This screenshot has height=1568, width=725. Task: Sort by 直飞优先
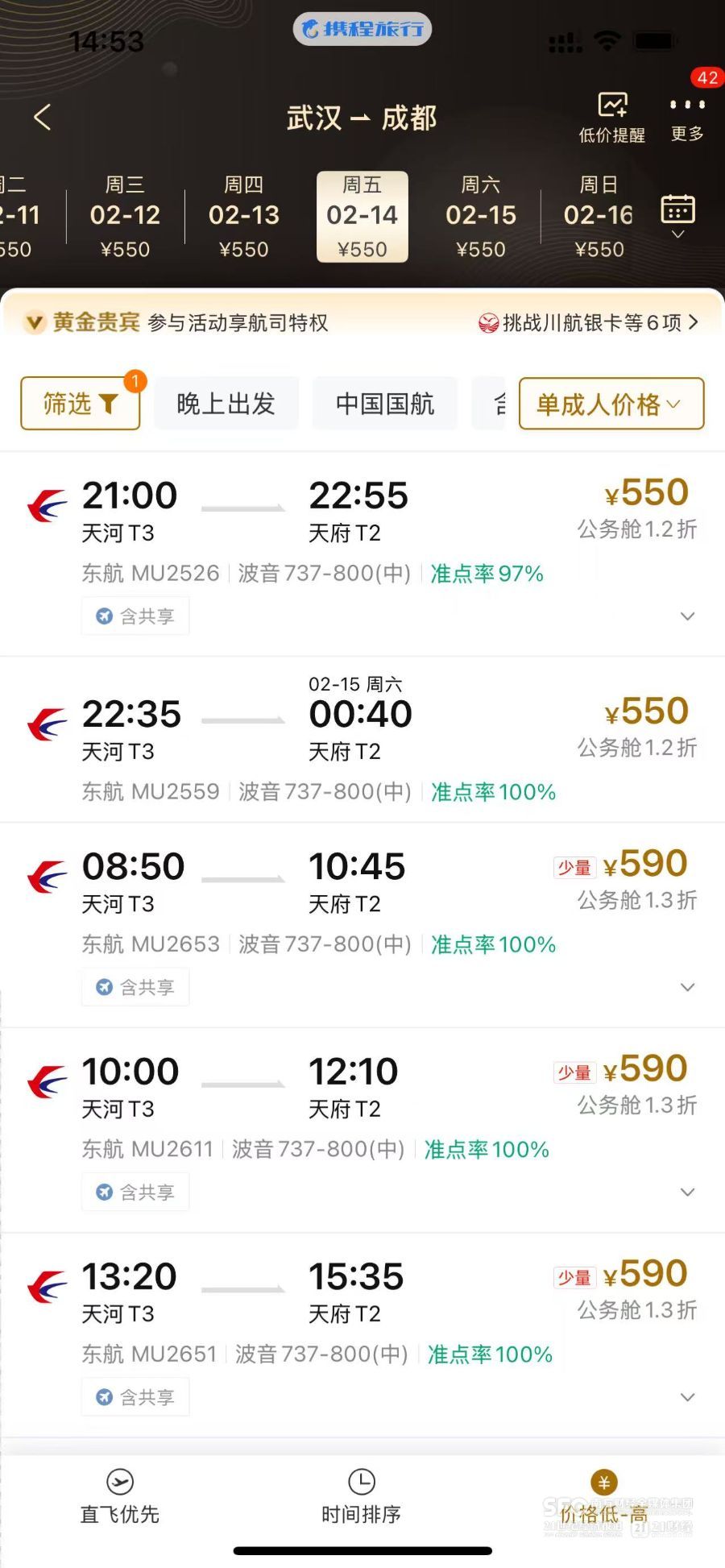tap(120, 1497)
